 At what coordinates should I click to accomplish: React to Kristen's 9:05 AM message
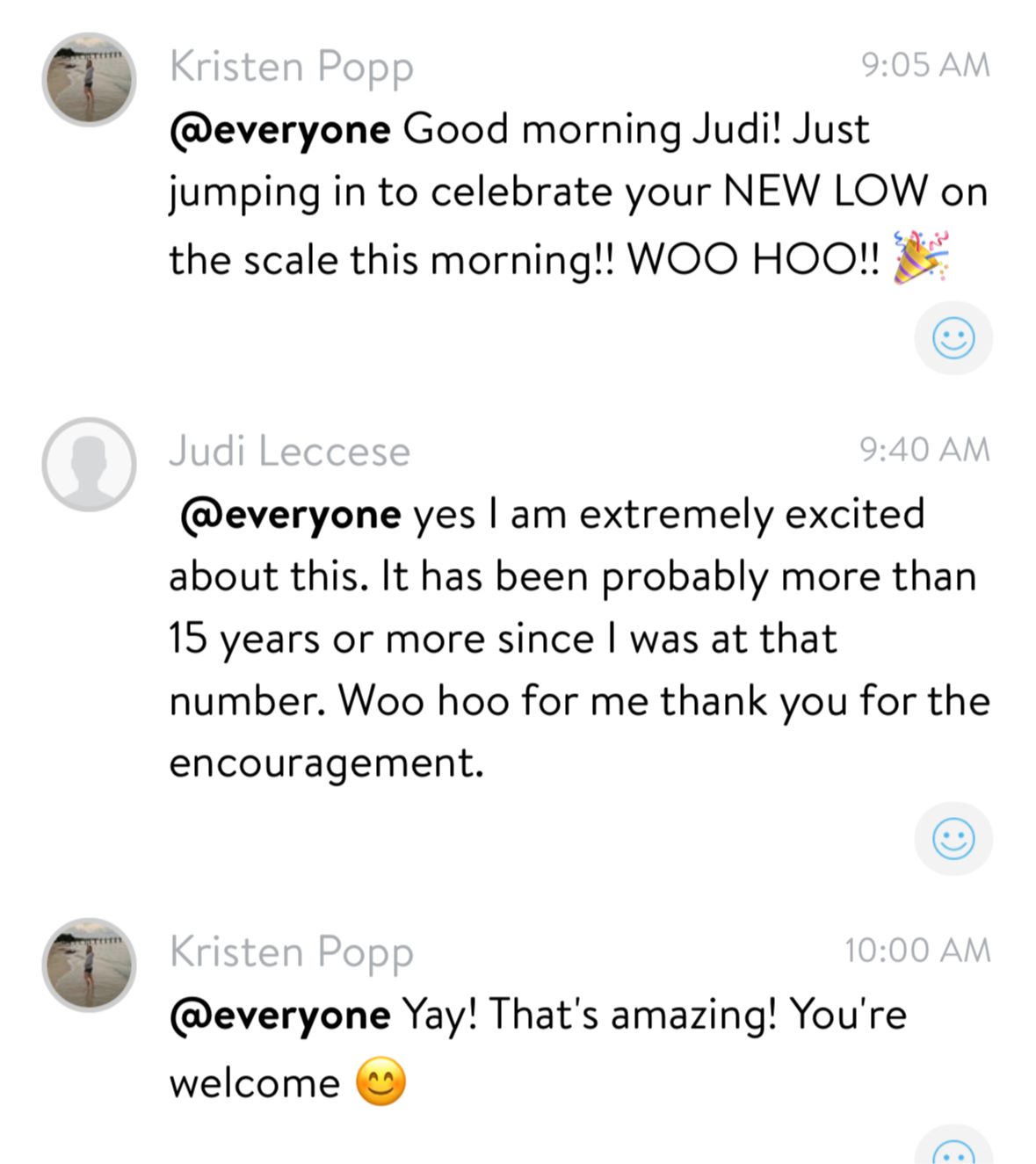point(953,338)
